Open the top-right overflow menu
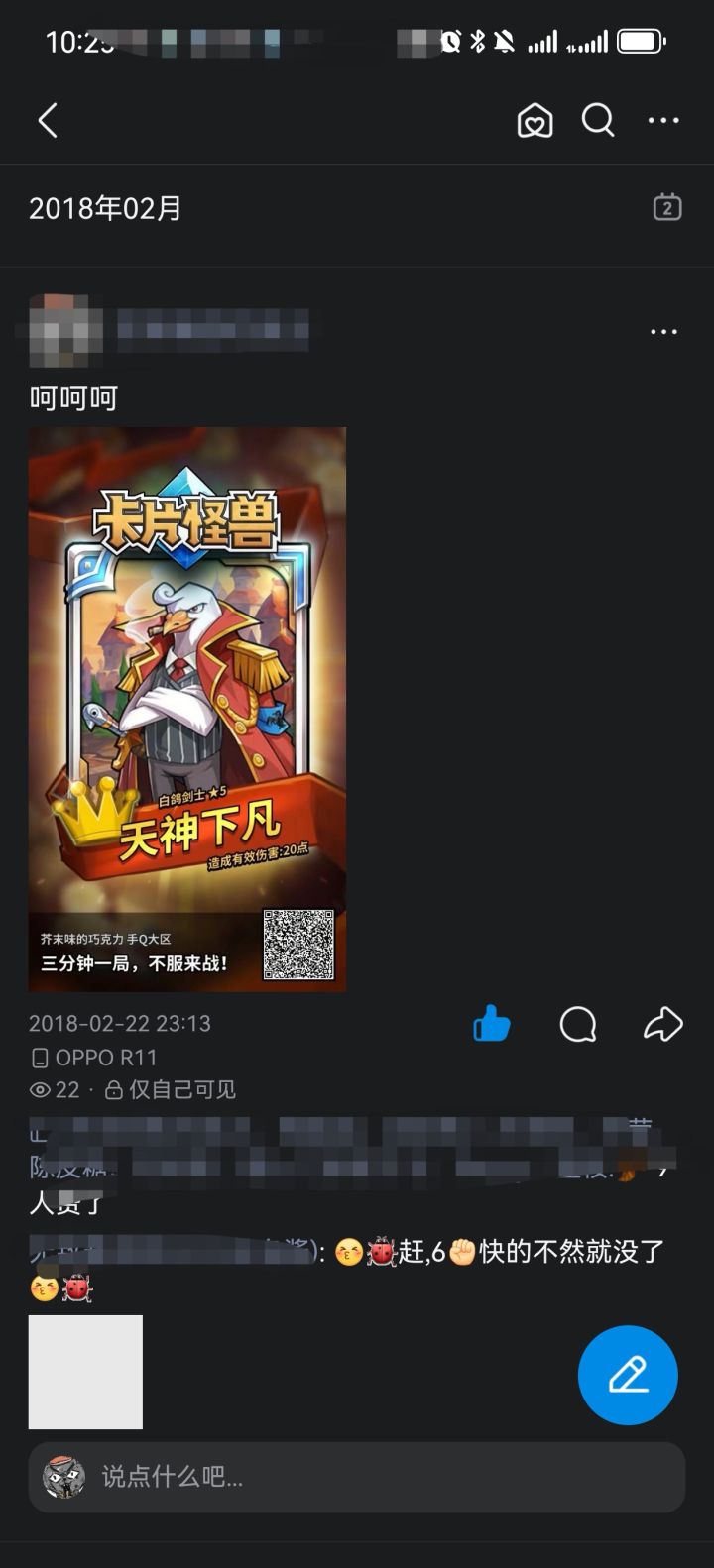714x1568 pixels. [661, 120]
